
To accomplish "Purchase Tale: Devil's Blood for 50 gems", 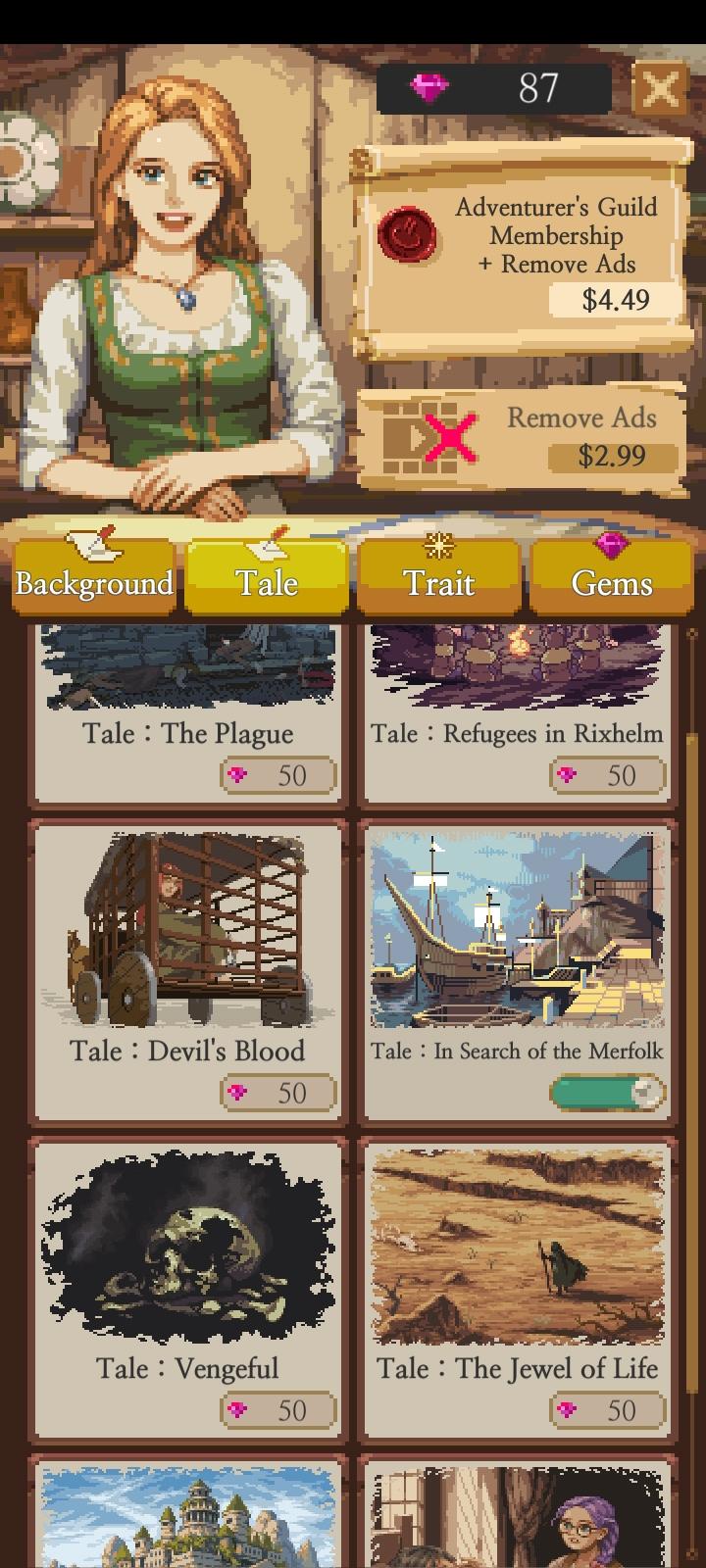I will point(278,1093).
